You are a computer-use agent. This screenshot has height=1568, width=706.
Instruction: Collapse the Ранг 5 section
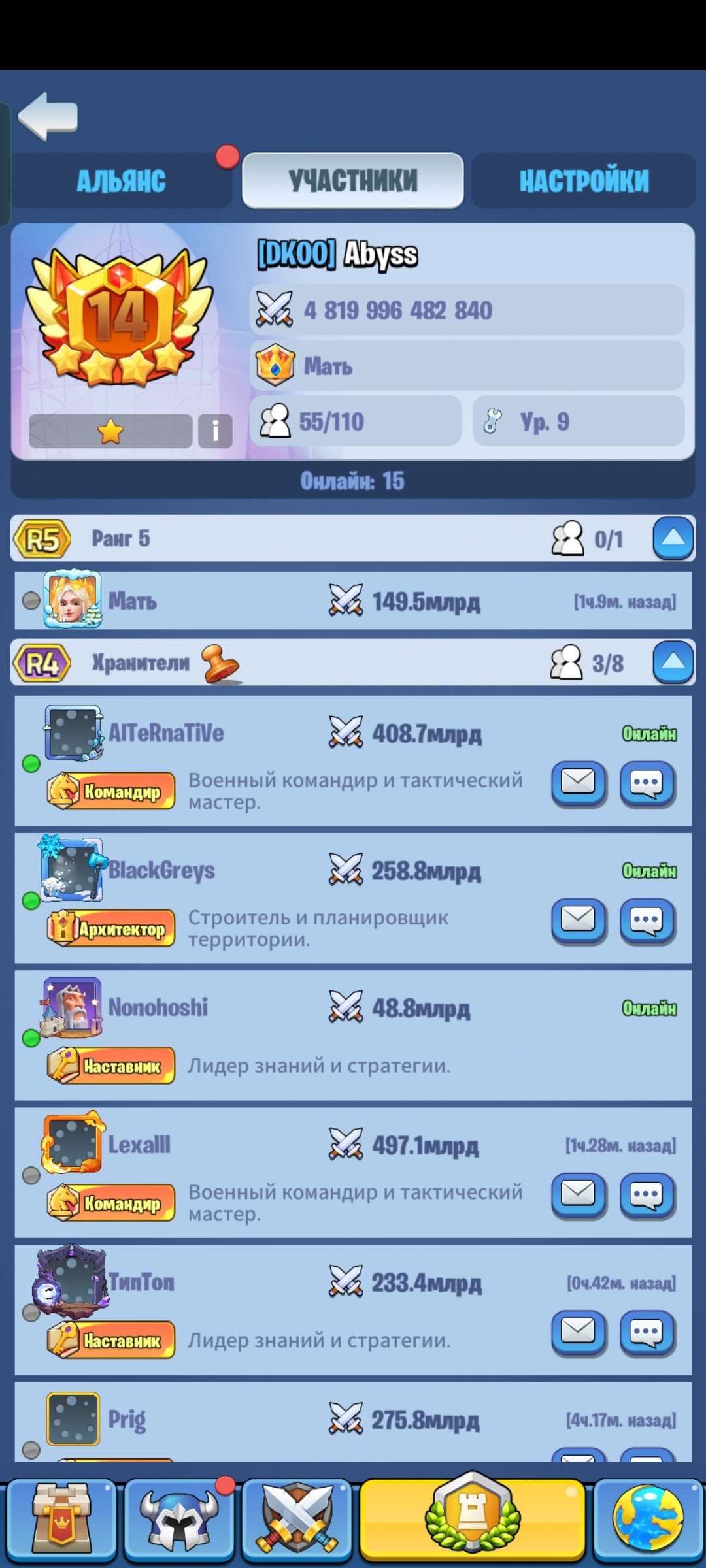[673, 538]
